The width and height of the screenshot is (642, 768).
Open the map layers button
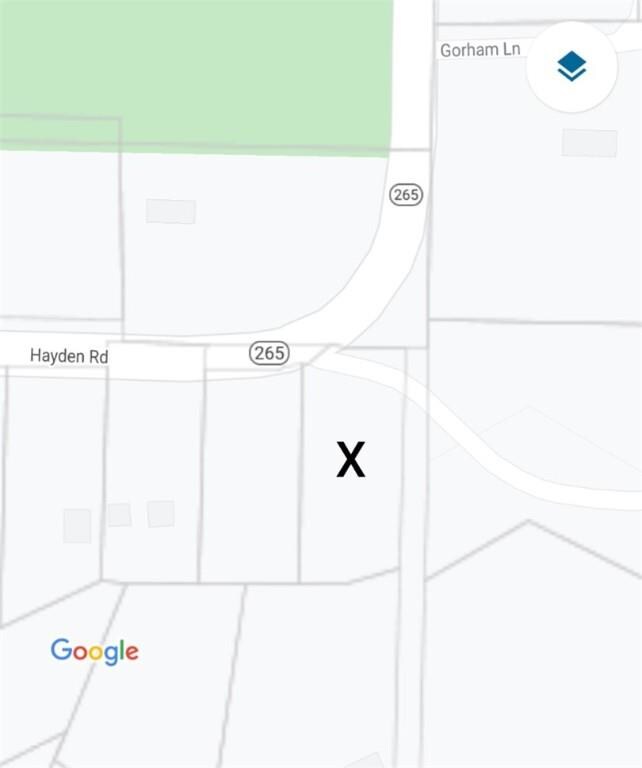click(571, 67)
